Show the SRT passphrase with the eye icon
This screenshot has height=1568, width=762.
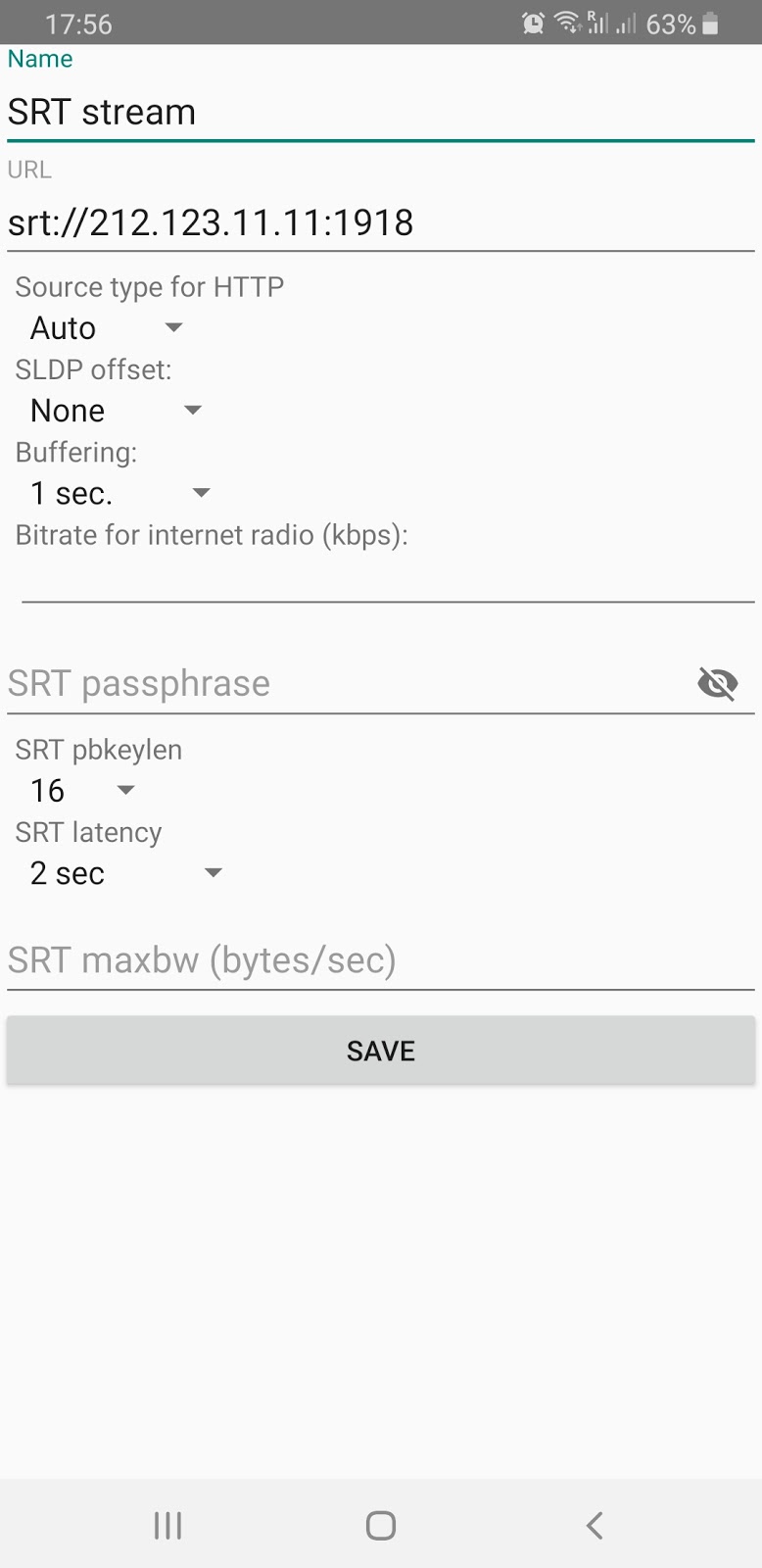coord(718,683)
